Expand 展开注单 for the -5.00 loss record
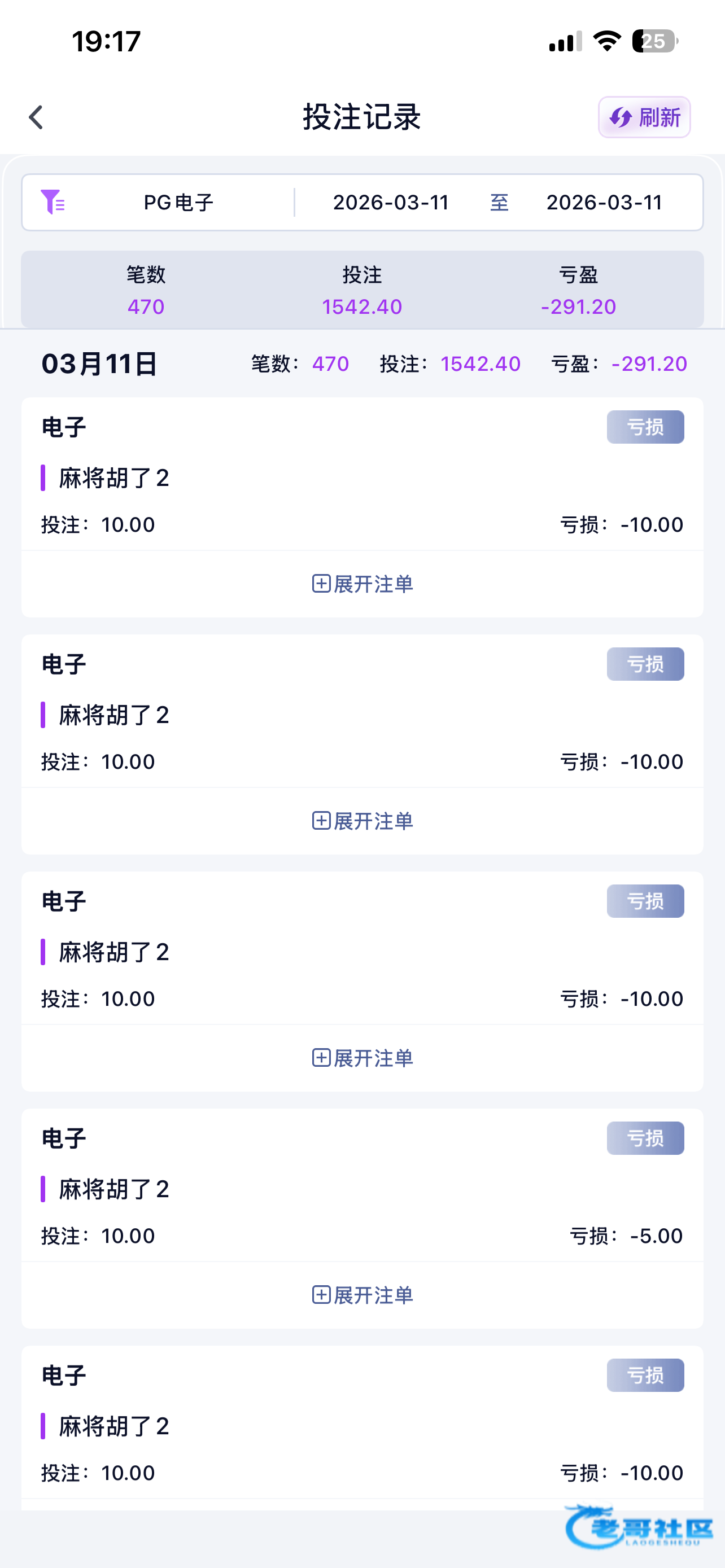 tap(363, 1295)
